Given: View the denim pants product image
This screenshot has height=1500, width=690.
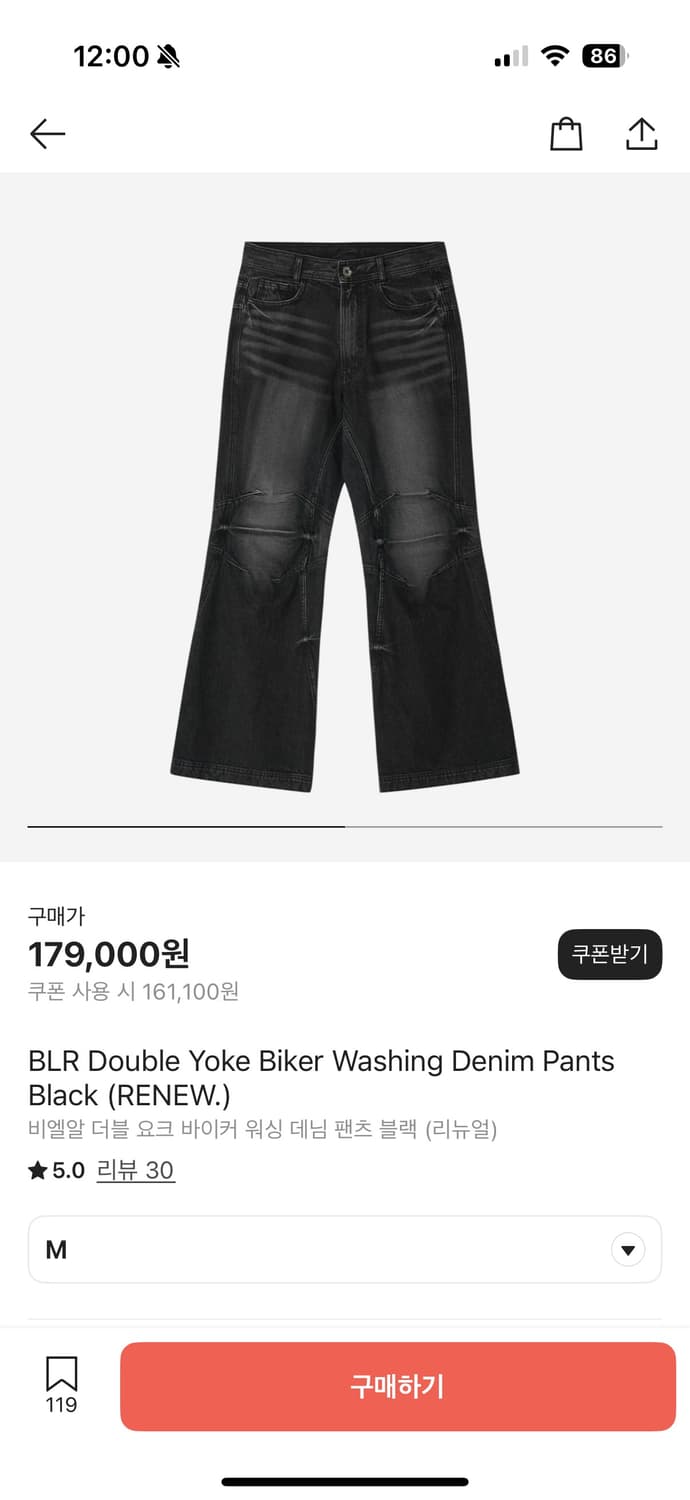Looking at the screenshot, I should pyautogui.click(x=344, y=515).
